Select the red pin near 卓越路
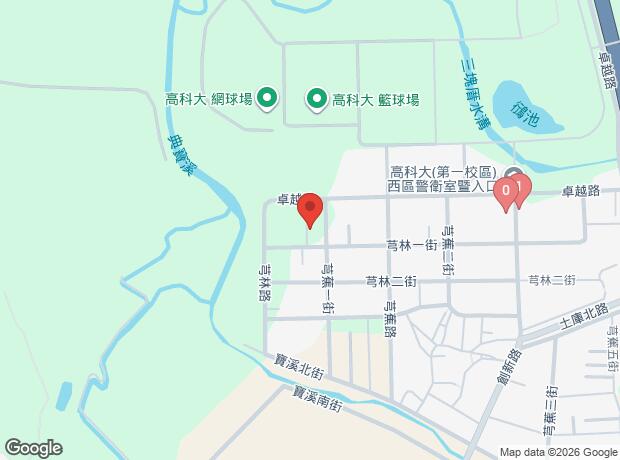Viewport: 620px width, 460px height. click(x=310, y=209)
